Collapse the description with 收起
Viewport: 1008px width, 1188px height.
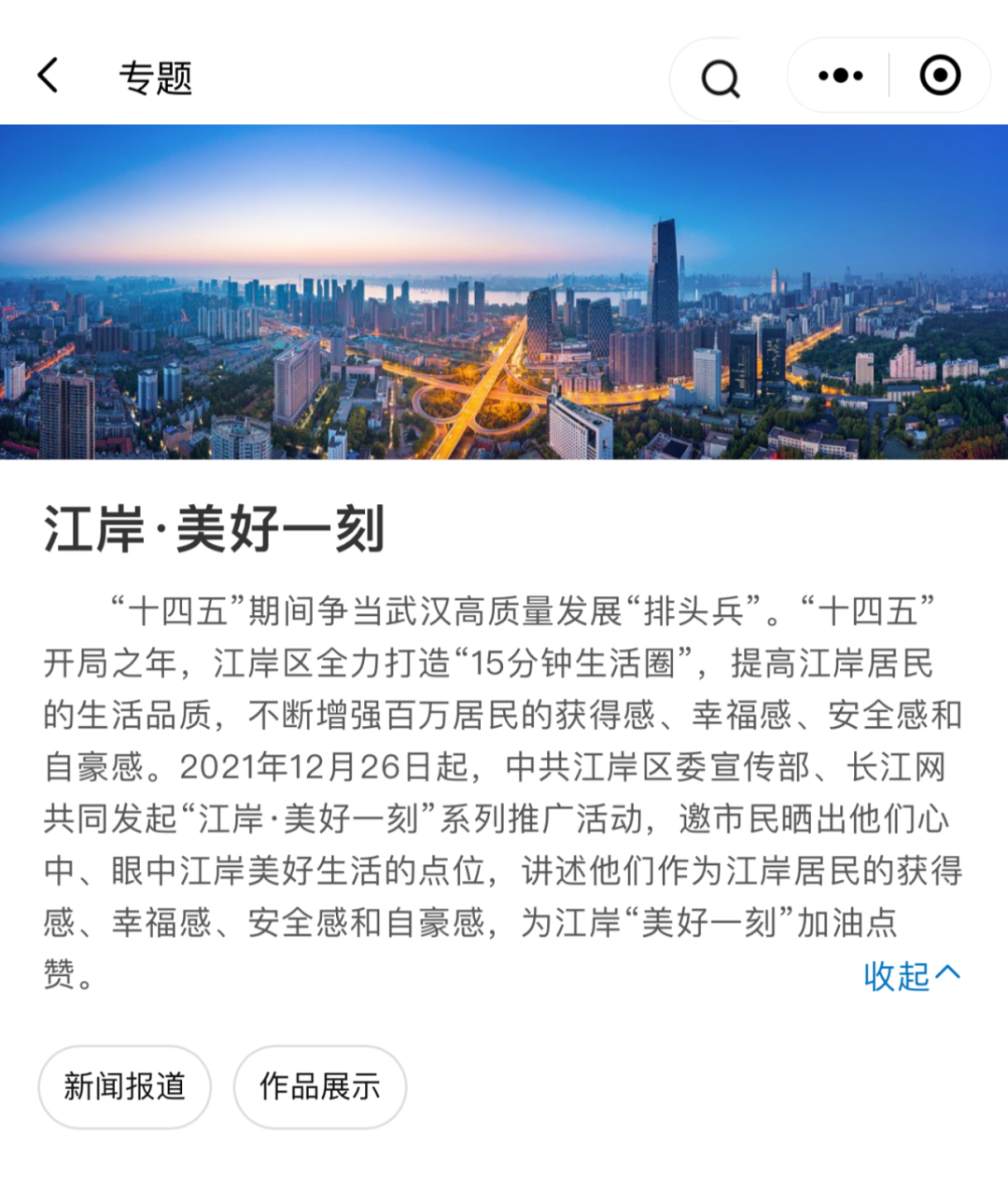pos(910,975)
